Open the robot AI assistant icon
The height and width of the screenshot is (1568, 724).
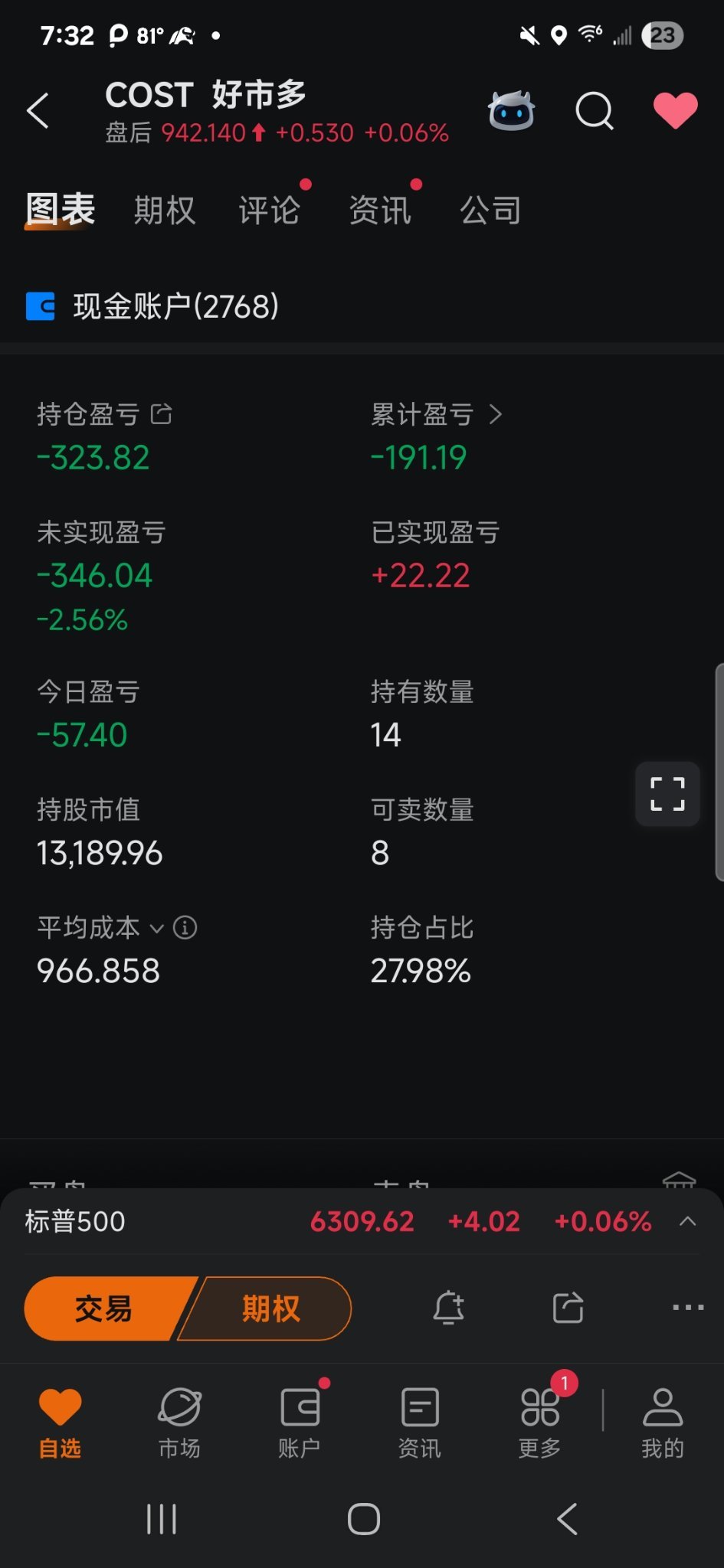pyautogui.click(x=511, y=111)
